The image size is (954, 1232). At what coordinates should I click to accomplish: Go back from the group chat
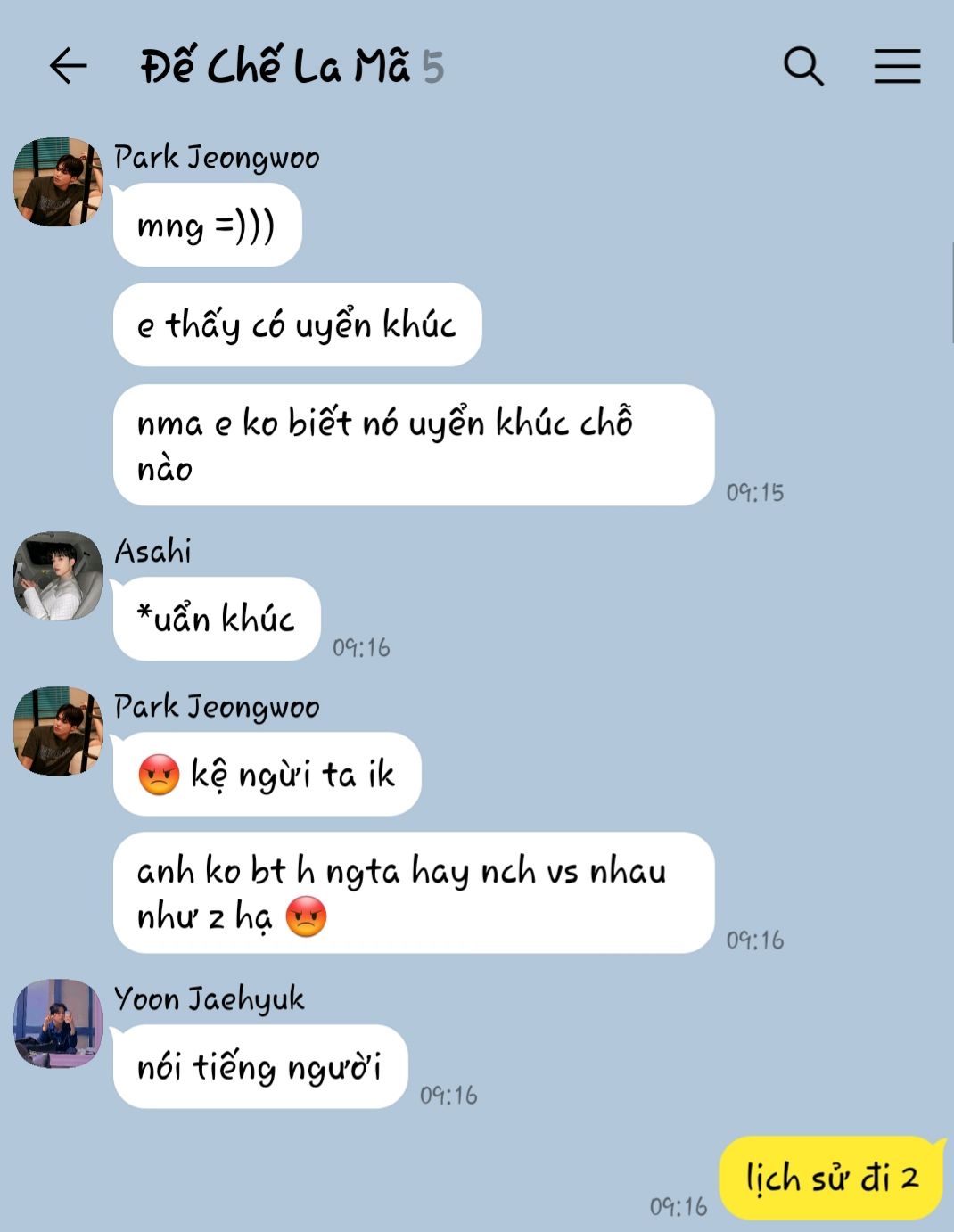click(68, 66)
